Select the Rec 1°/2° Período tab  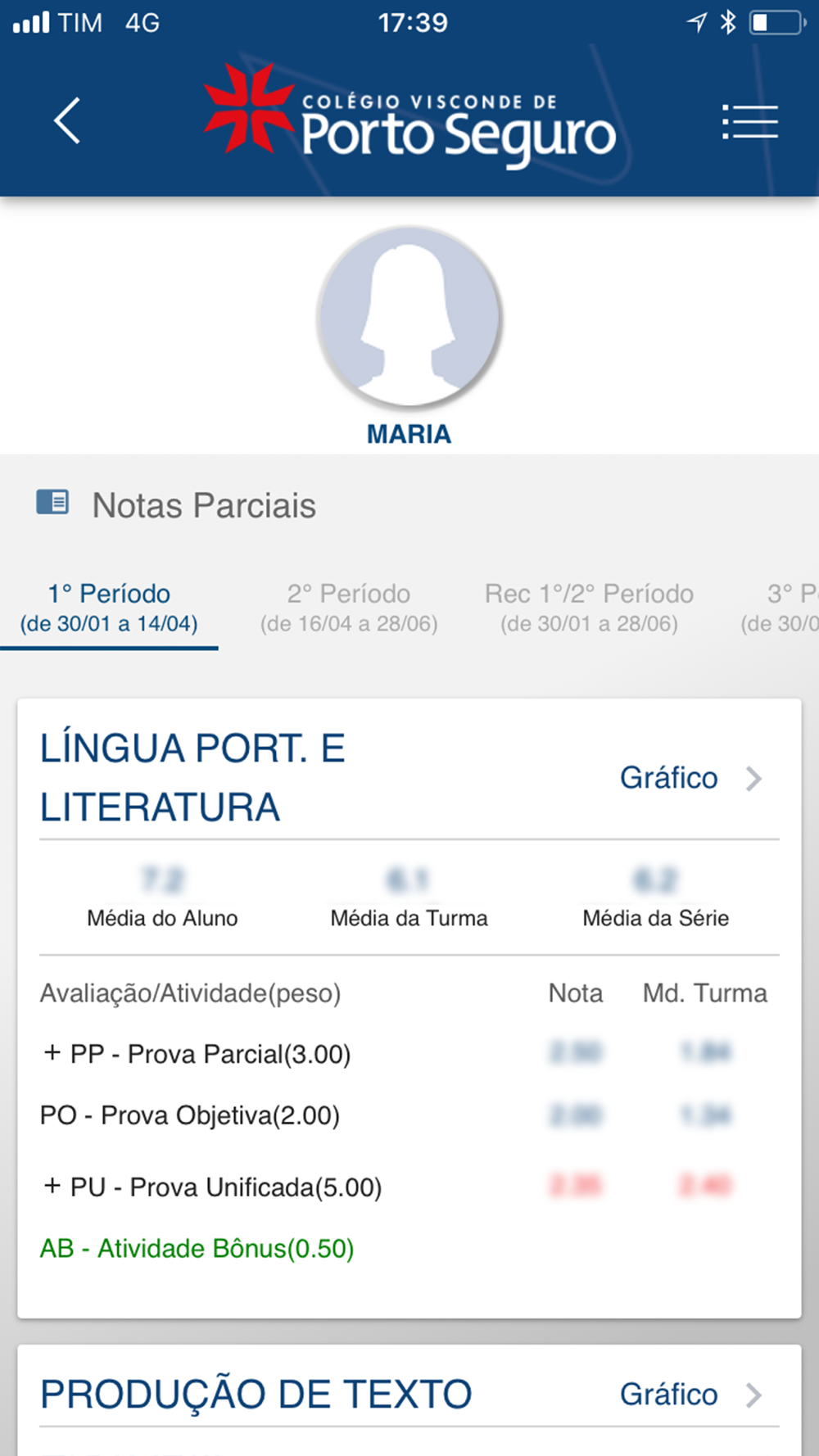point(589,608)
